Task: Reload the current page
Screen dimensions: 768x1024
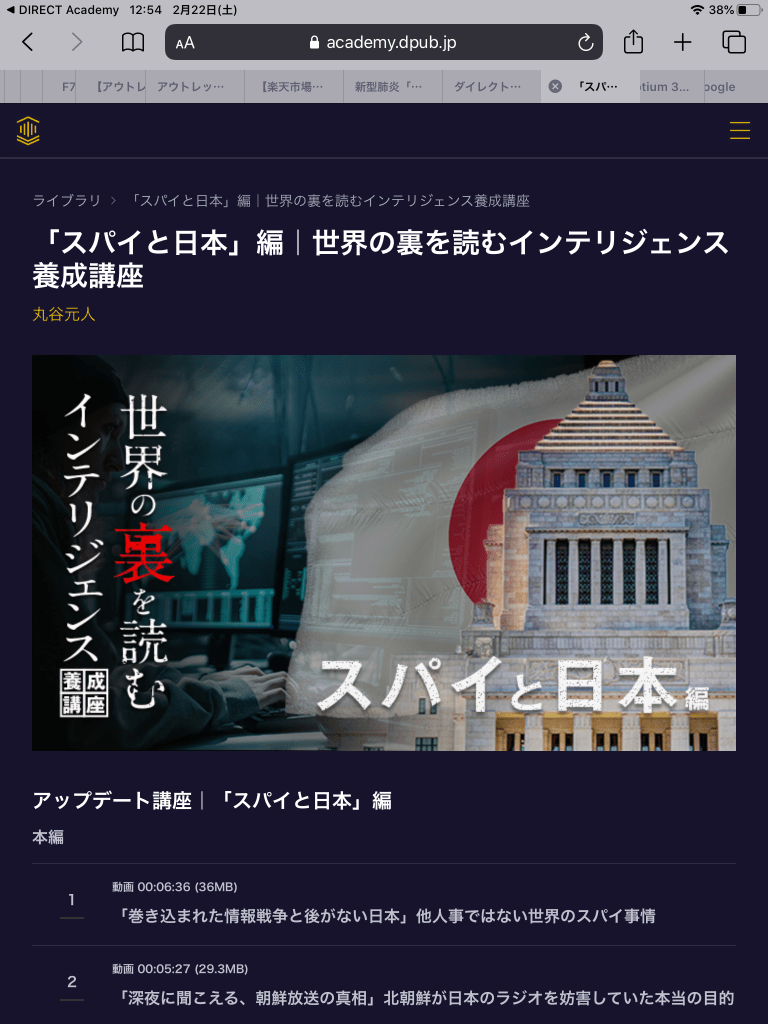Action: pyautogui.click(x=586, y=43)
